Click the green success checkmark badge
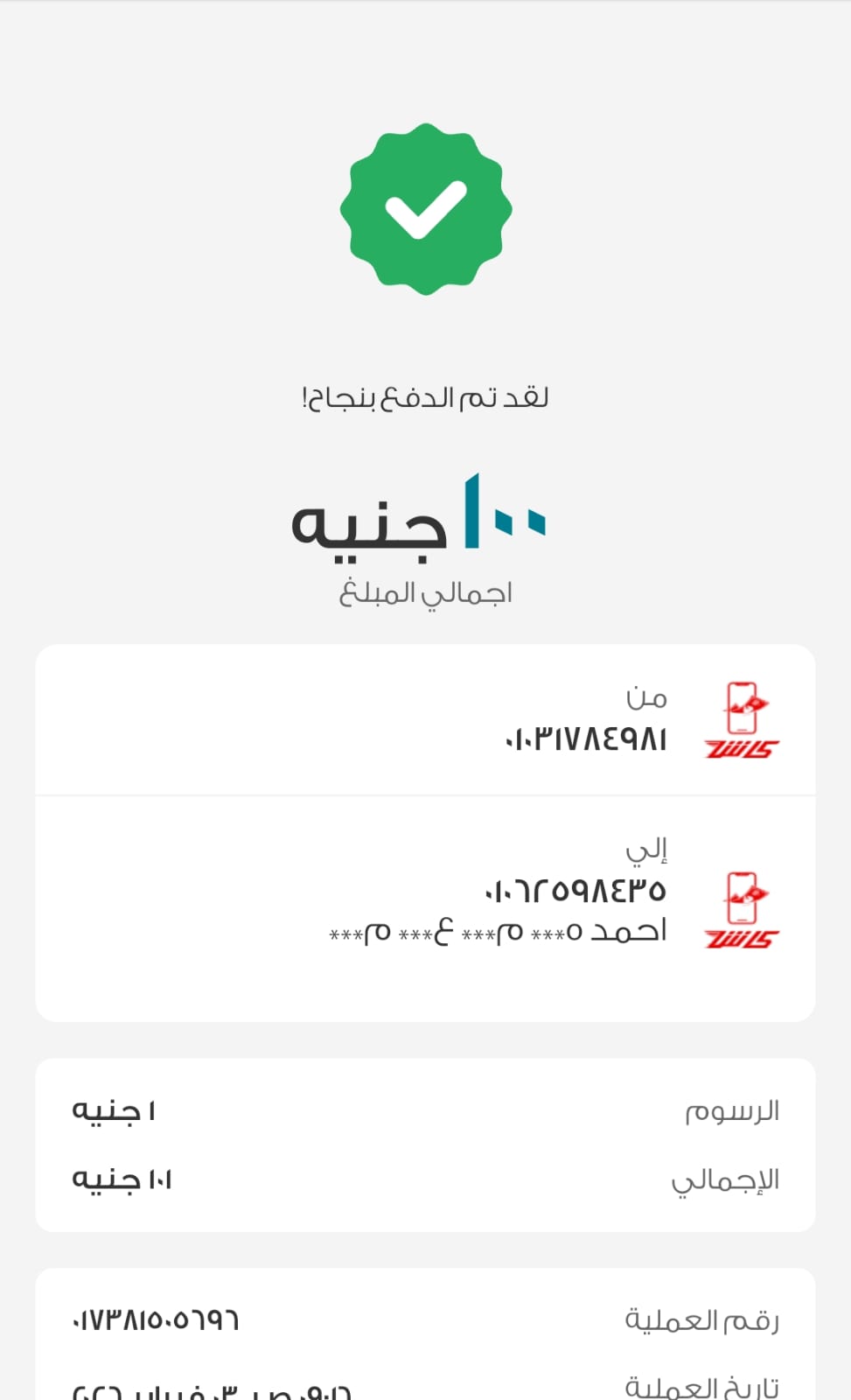Viewport: 851px width, 1400px height. coord(425,209)
